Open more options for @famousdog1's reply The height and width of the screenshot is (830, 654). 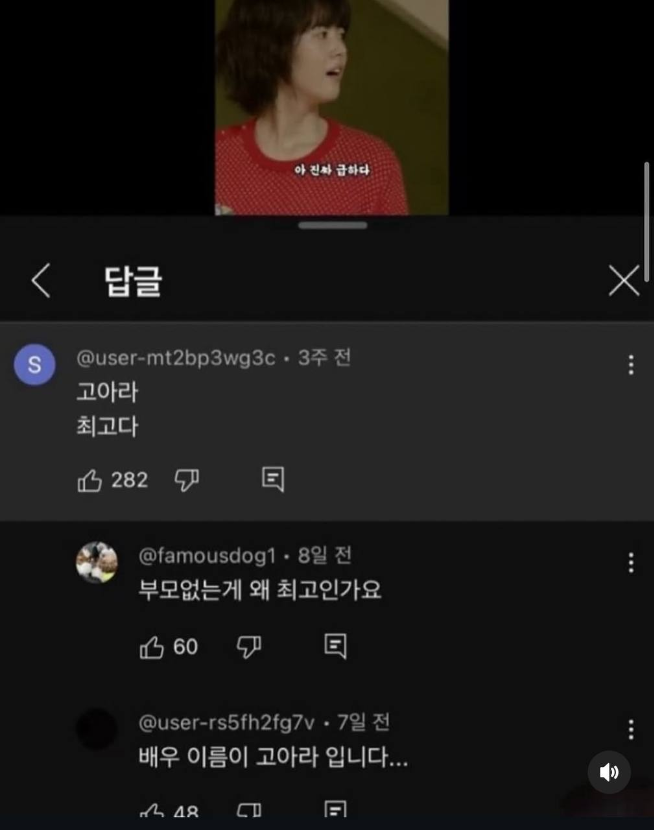pos(631,563)
